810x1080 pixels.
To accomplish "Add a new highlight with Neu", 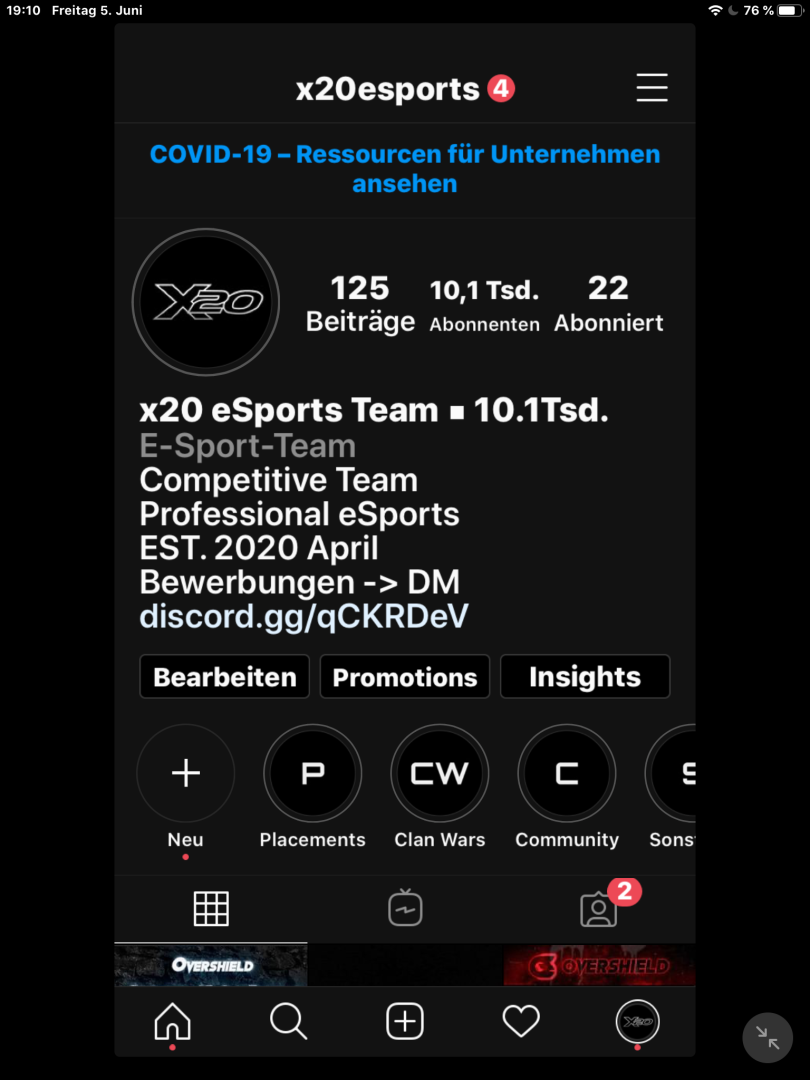I will click(186, 774).
